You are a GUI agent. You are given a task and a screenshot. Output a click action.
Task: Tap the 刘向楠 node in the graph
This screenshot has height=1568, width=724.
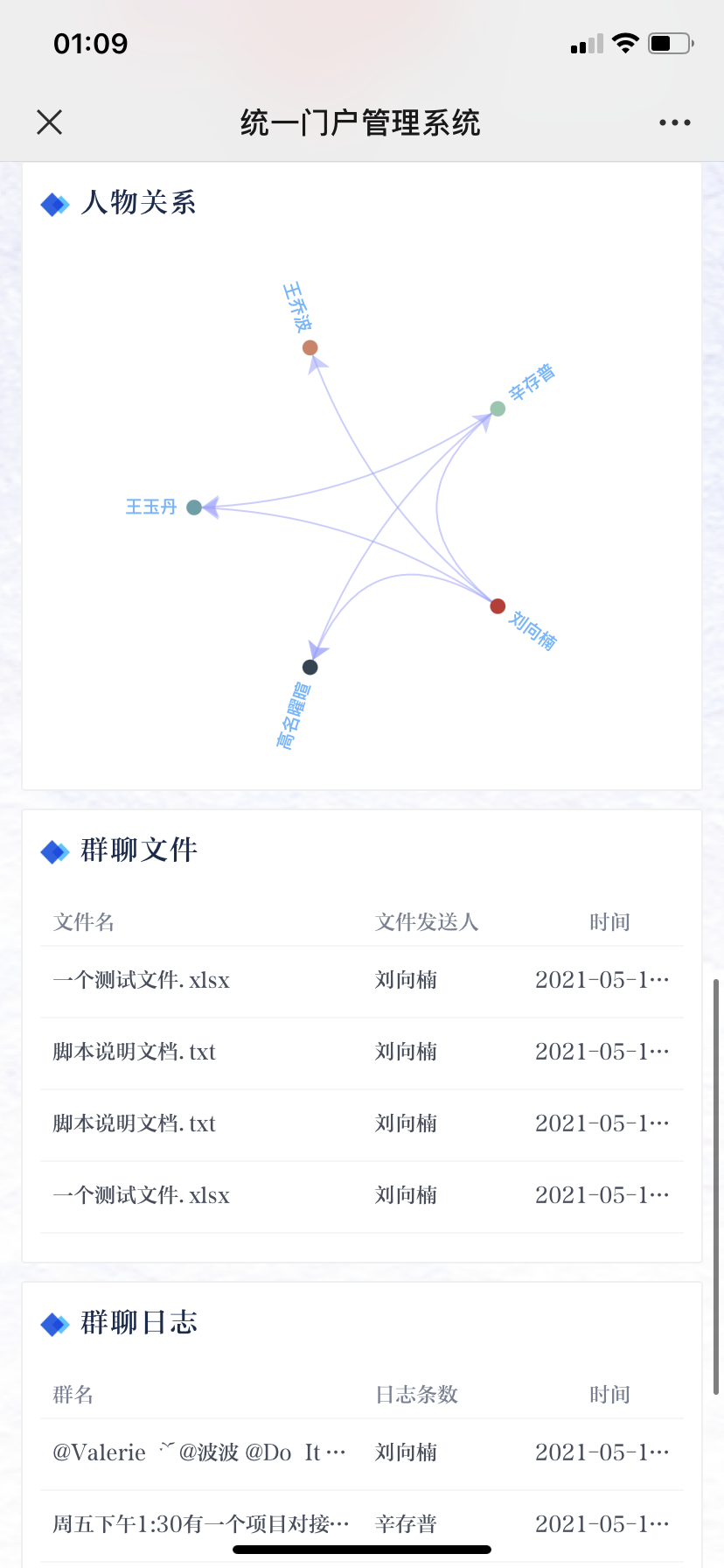[498, 606]
